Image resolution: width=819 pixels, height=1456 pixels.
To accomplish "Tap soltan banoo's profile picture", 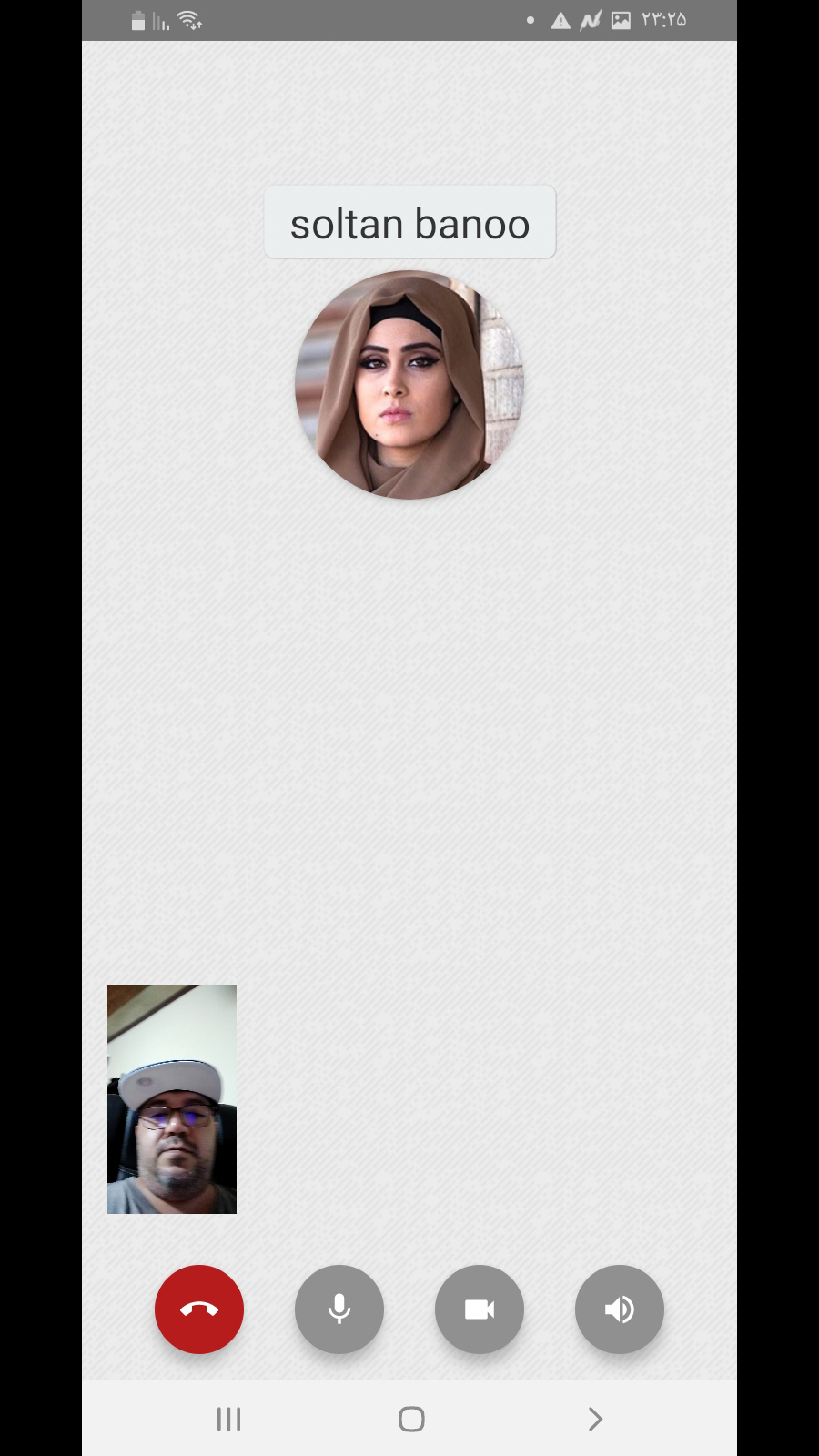I will pyautogui.click(x=409, y=384).
